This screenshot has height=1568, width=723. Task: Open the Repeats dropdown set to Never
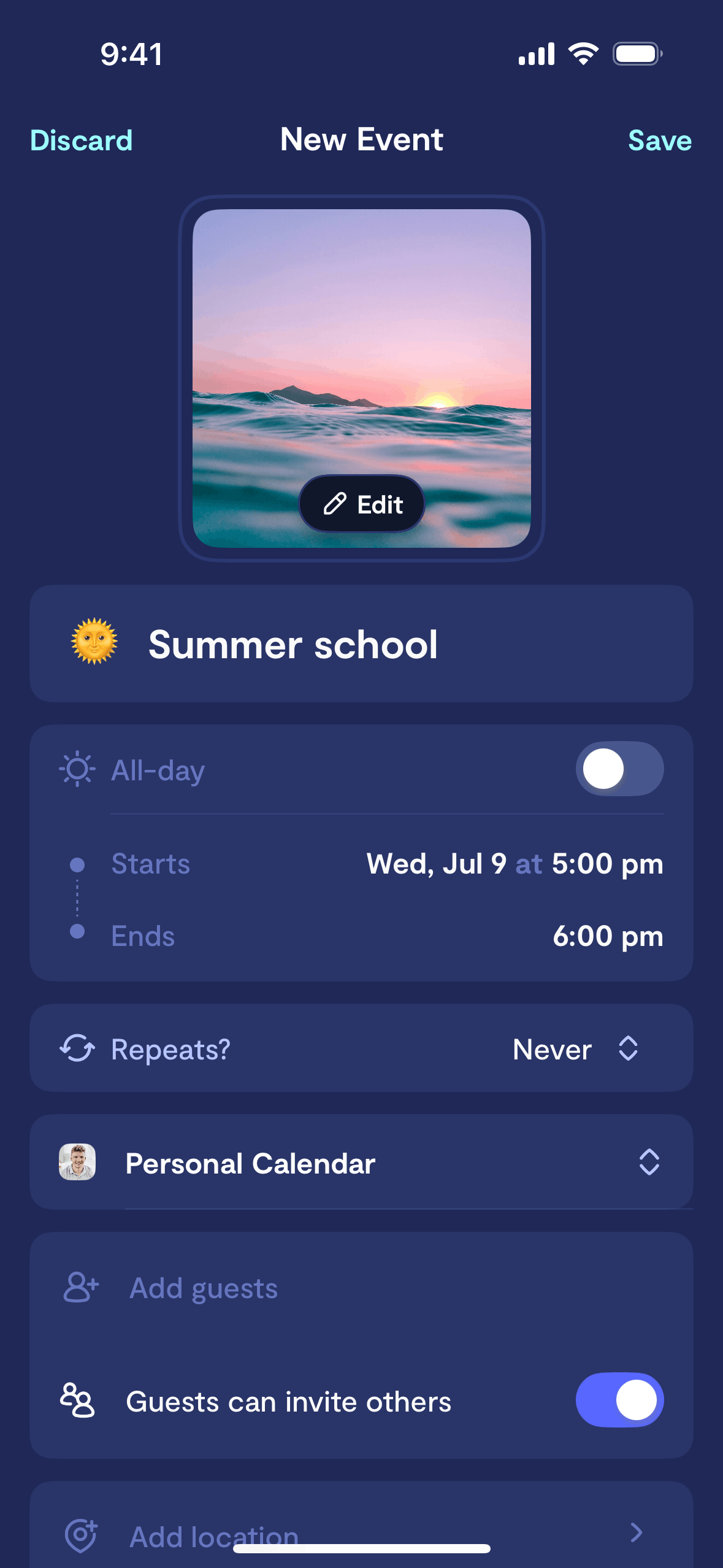[575, 1049]
